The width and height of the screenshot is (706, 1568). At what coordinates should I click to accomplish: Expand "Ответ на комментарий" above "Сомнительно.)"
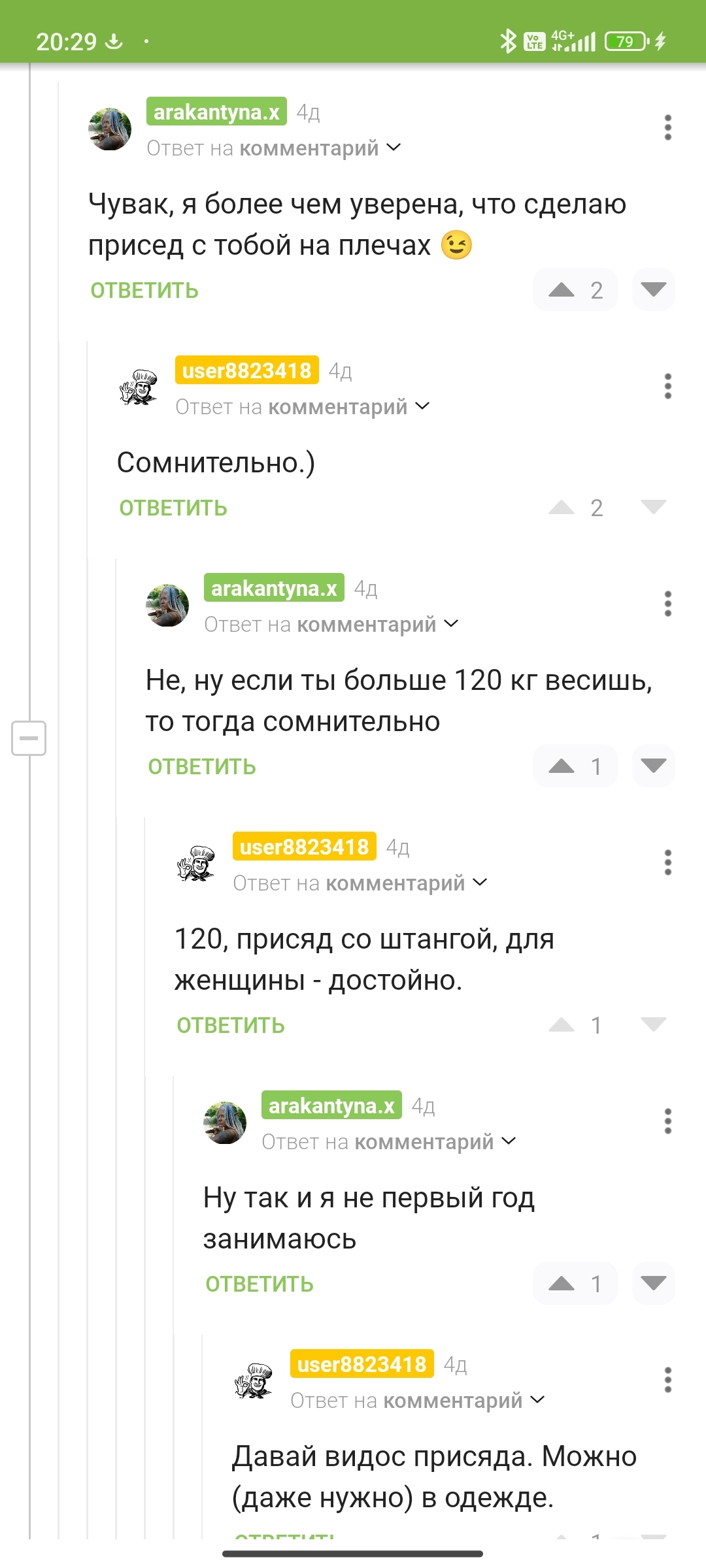pyautogui.click(x=303, y=407)
